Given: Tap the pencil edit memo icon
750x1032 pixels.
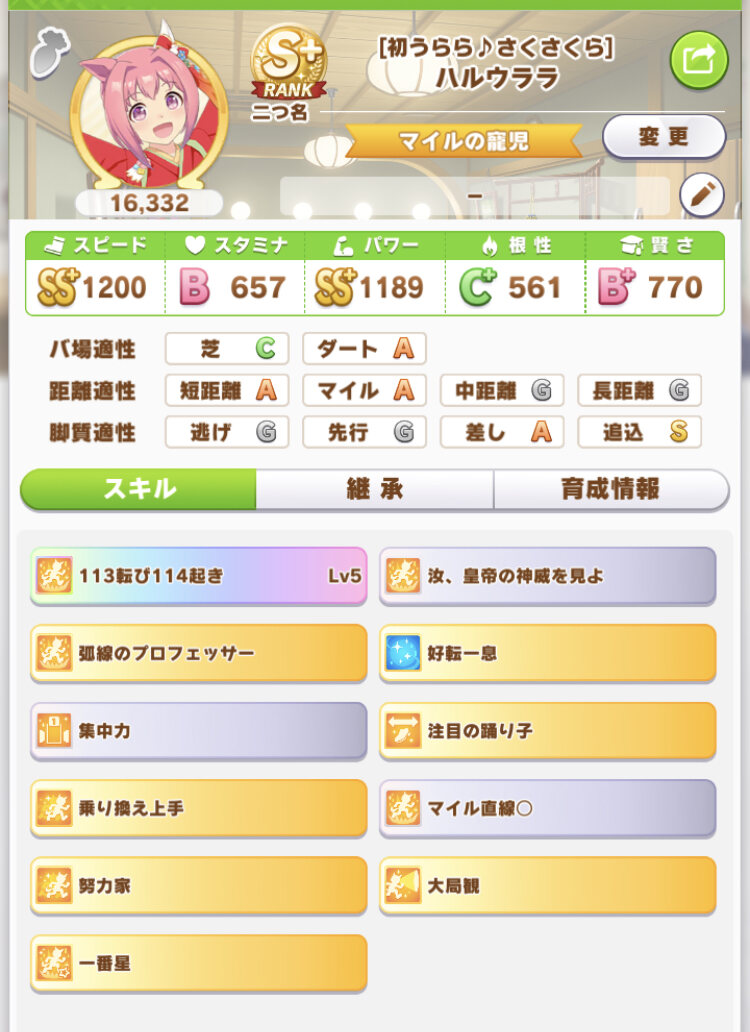Looking at the screenshot, I should 702,195.
